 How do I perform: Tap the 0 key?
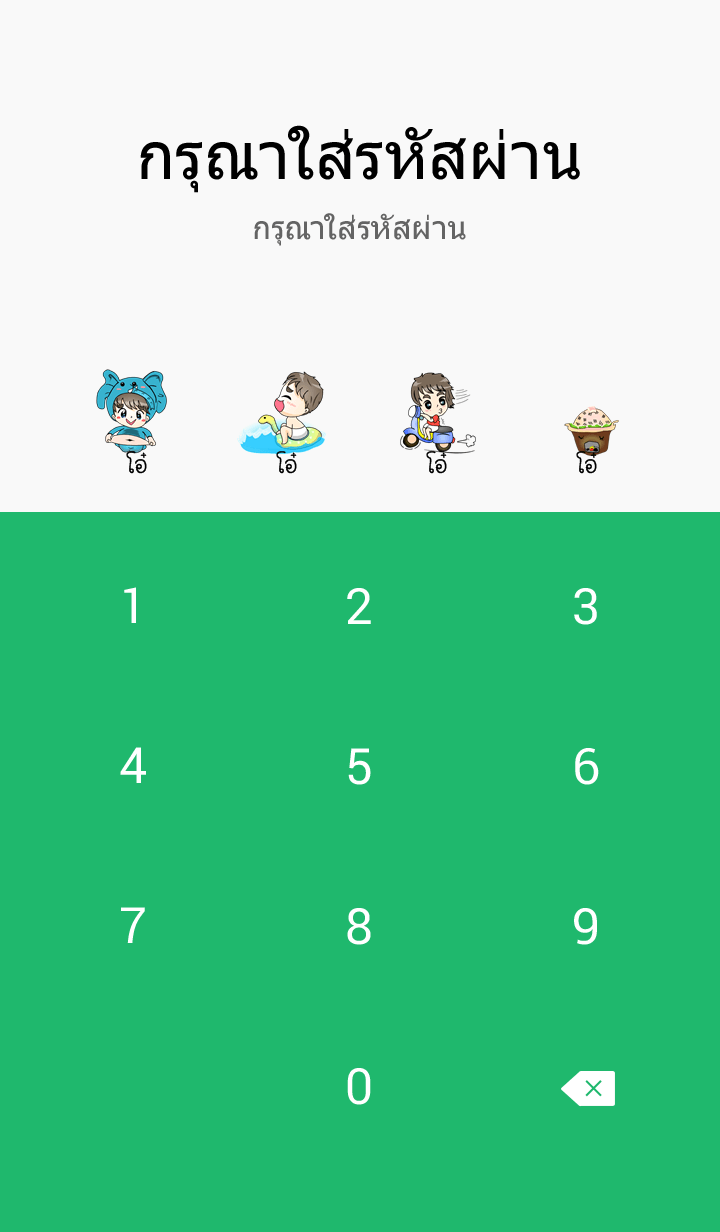pos(359,1087)
